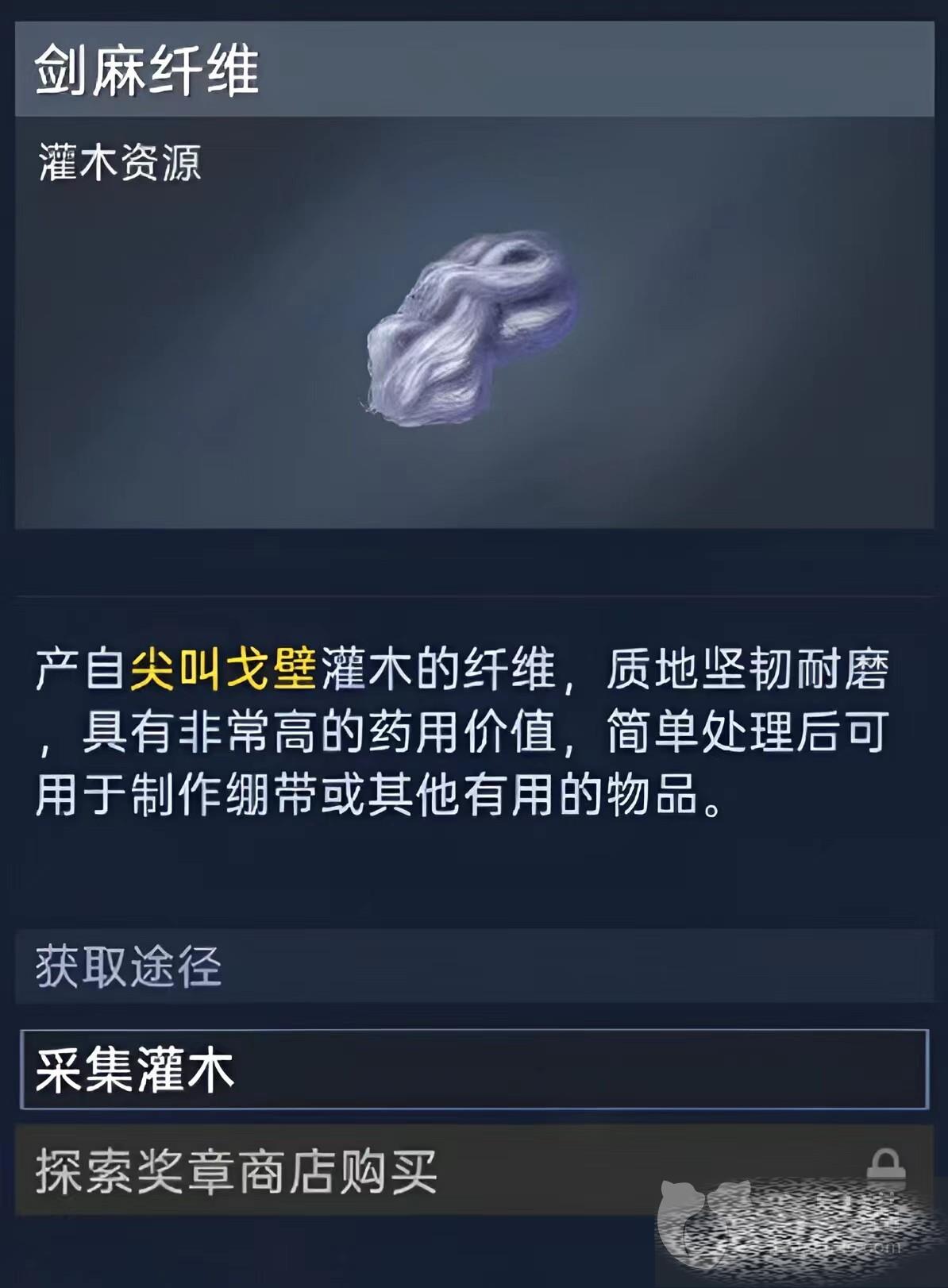Viewport: 948px width, 1288px height.
Task: Tap the highlighted 尖叫戈壁 link
Action: click(x=223, y=669)
